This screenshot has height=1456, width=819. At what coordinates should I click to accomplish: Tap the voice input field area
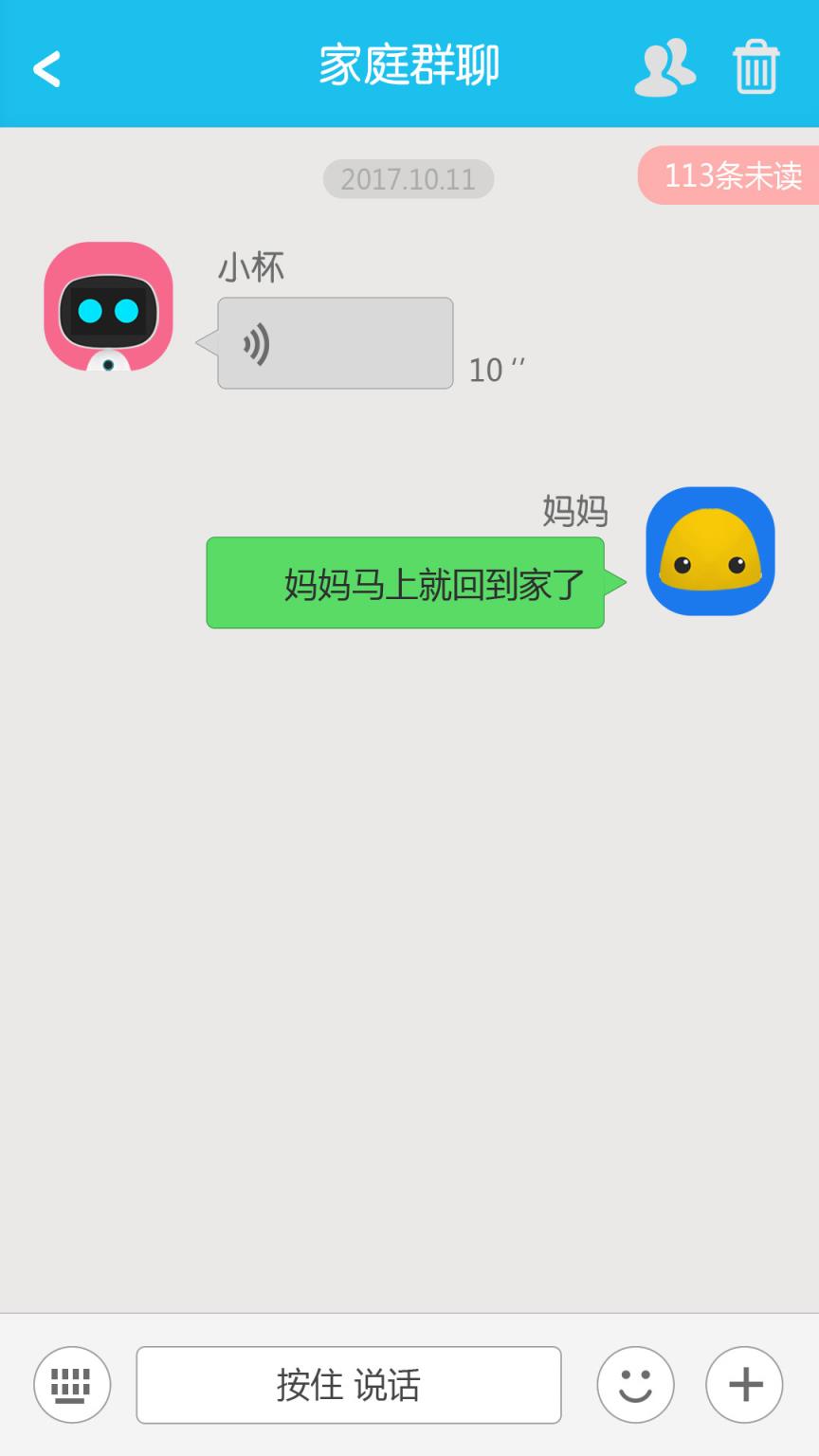point(348,1384)
